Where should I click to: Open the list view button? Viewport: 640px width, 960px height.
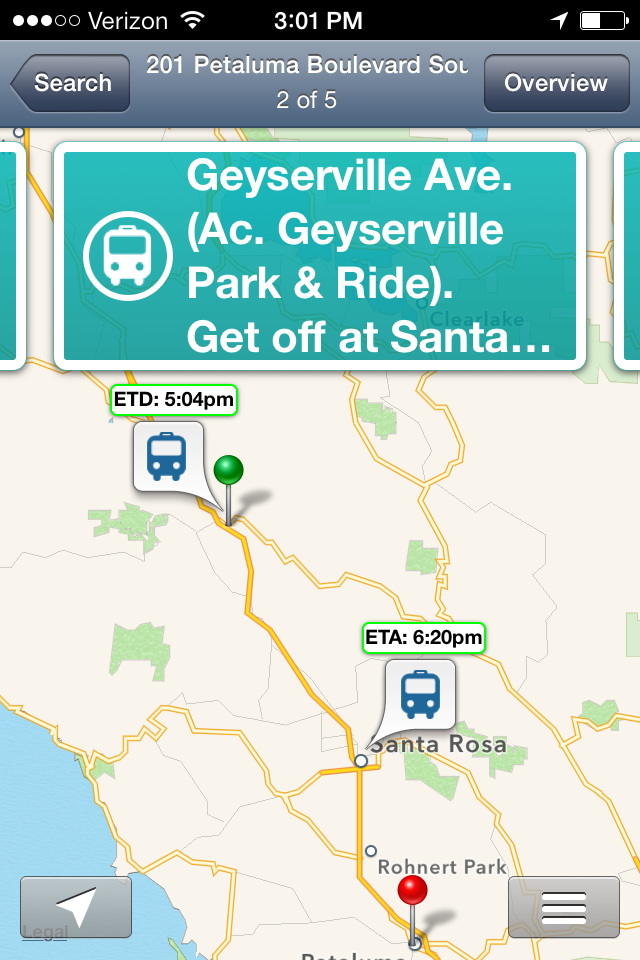563,907
